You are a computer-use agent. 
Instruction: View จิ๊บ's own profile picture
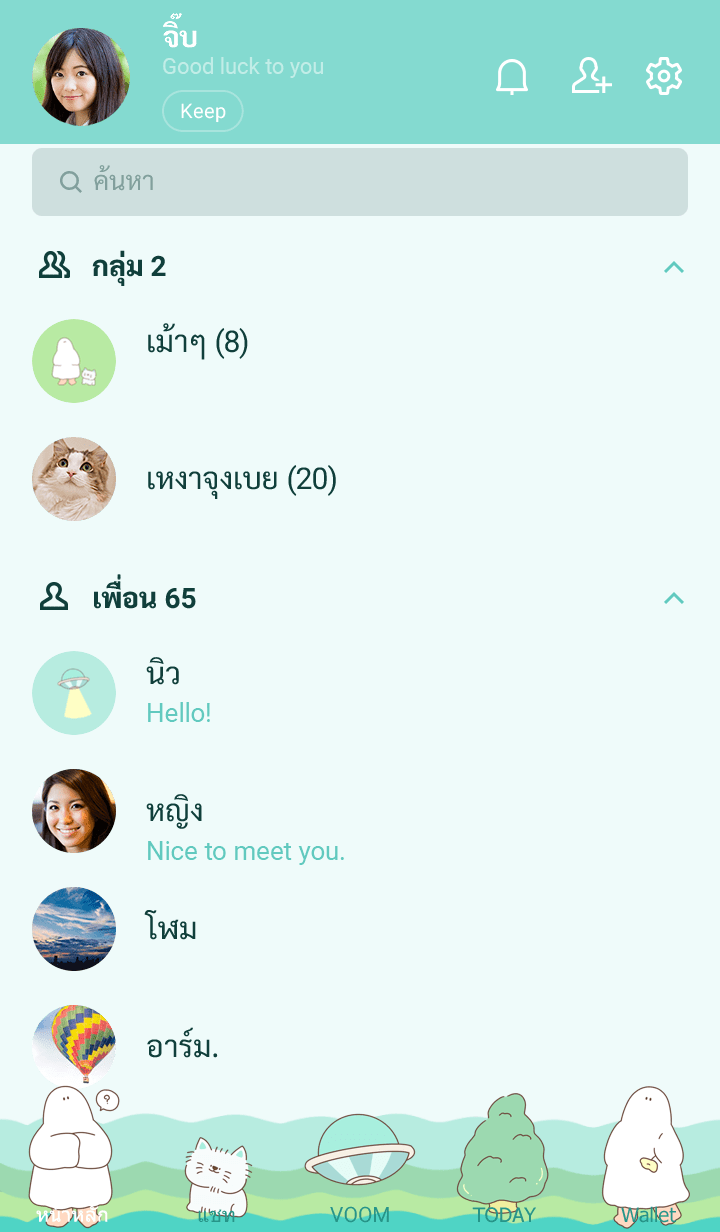(x=81, y=77)
